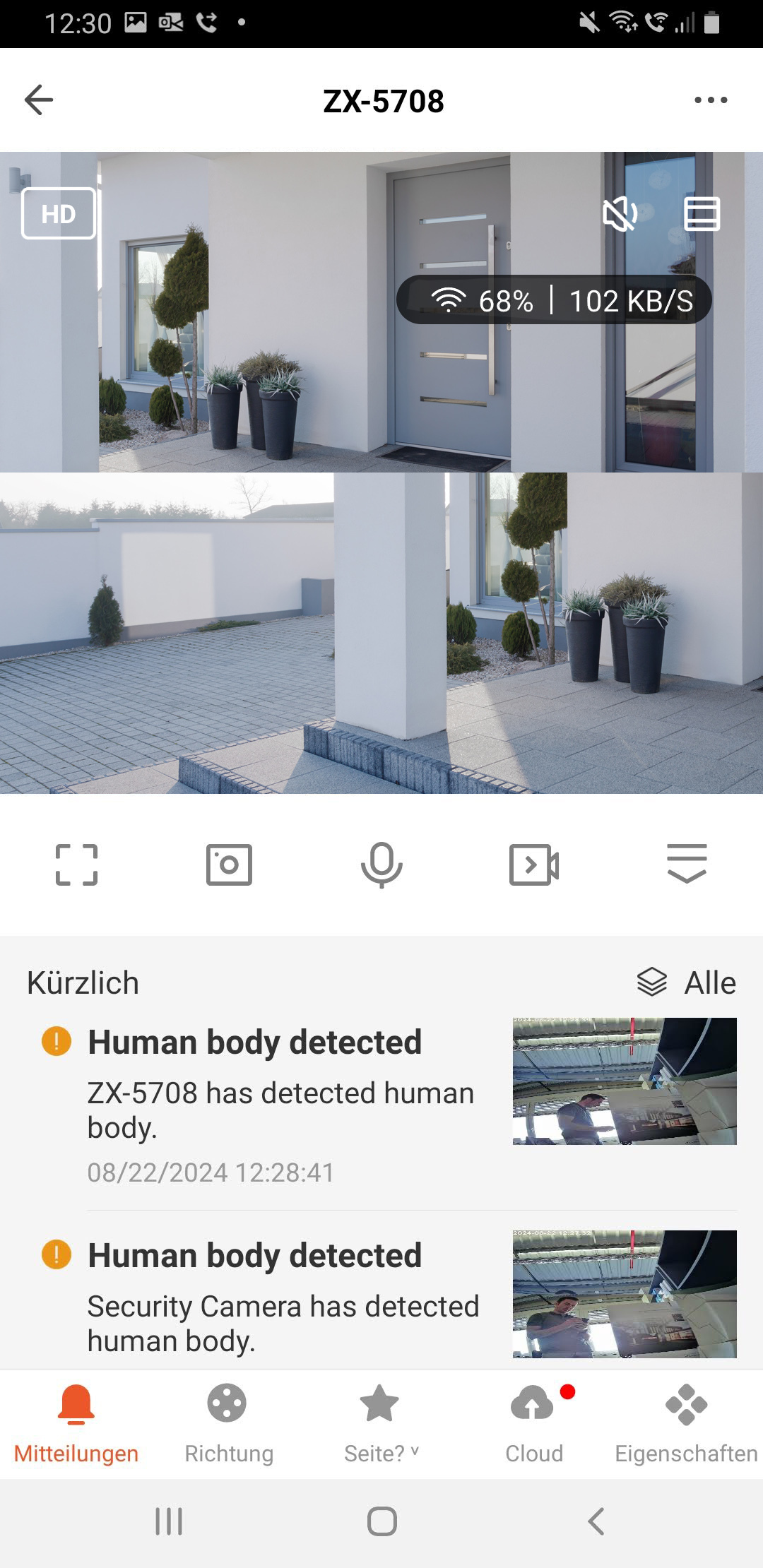Open the three-dot overflow menu

(710, 100)
